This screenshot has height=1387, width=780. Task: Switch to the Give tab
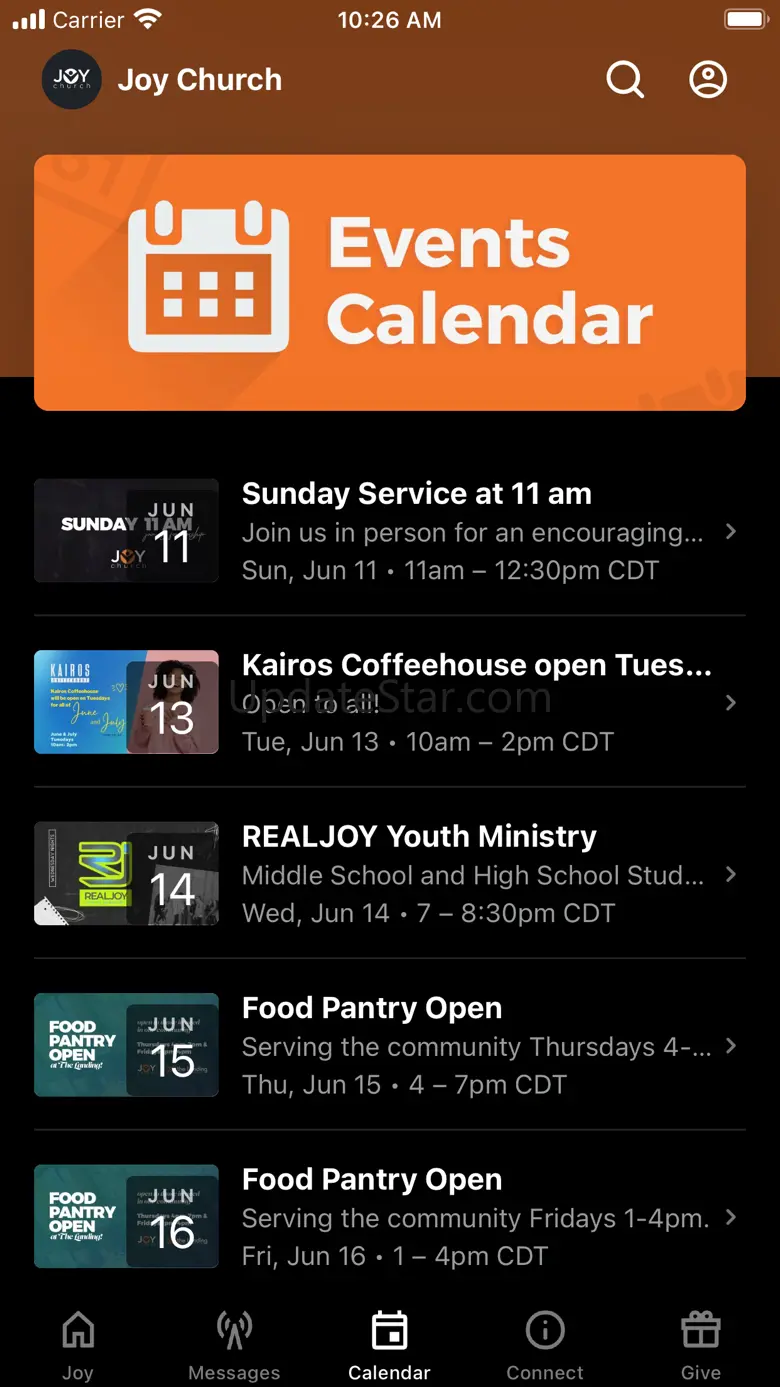coord(701,1345)
